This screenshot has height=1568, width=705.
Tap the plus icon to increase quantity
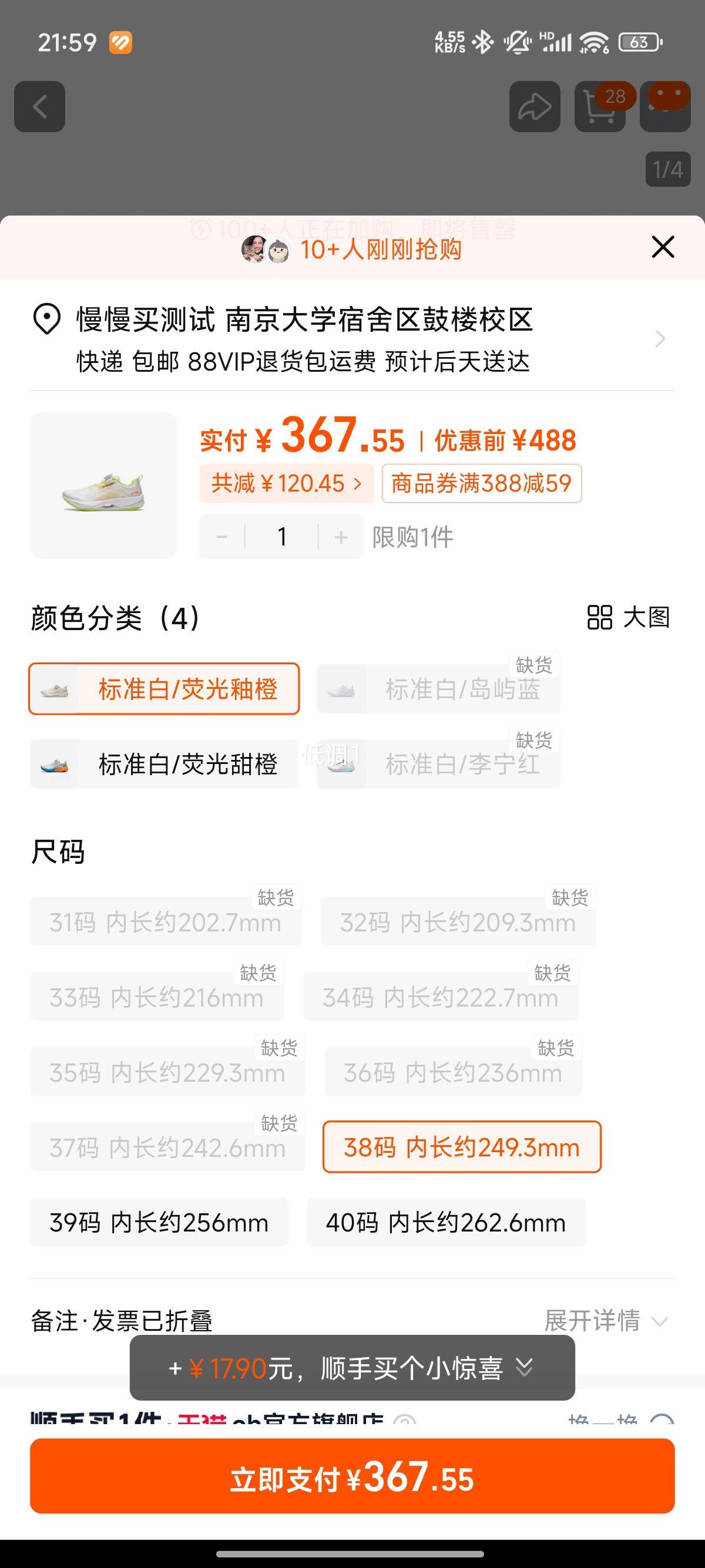coord(340,536)
